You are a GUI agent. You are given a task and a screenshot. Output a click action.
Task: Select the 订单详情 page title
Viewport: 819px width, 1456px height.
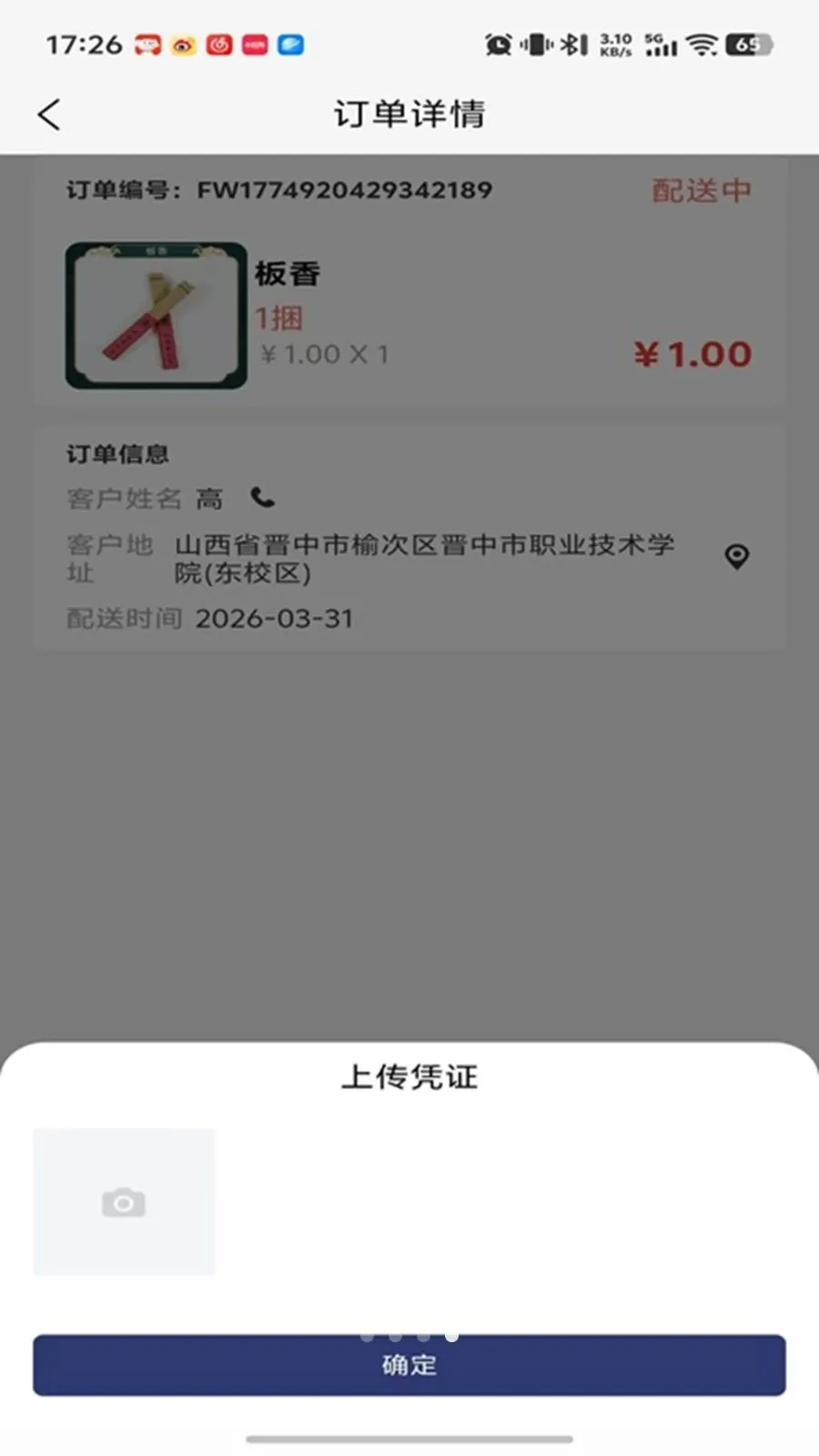tap(409, 113)
